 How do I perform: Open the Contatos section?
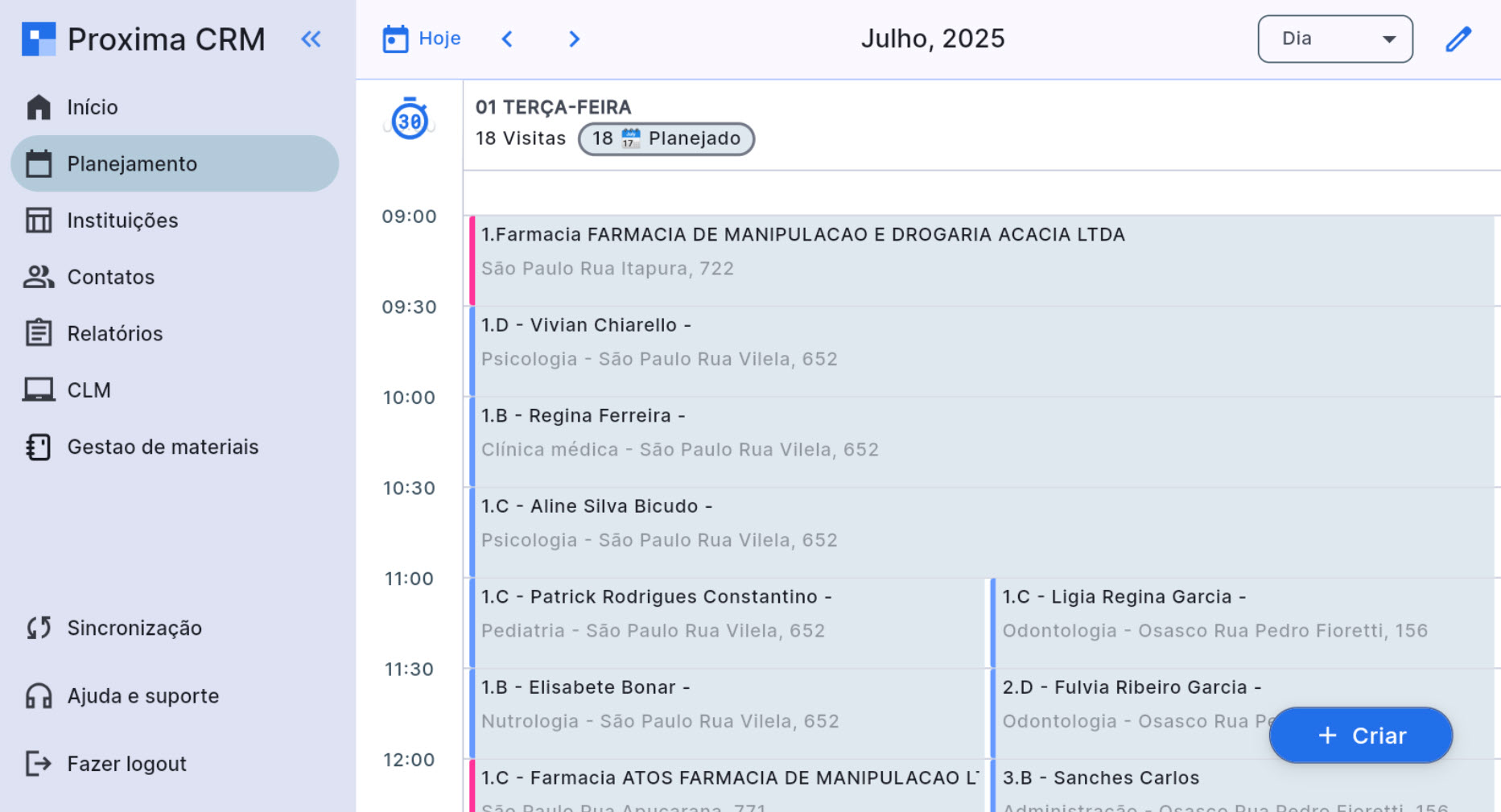(110, 277)
